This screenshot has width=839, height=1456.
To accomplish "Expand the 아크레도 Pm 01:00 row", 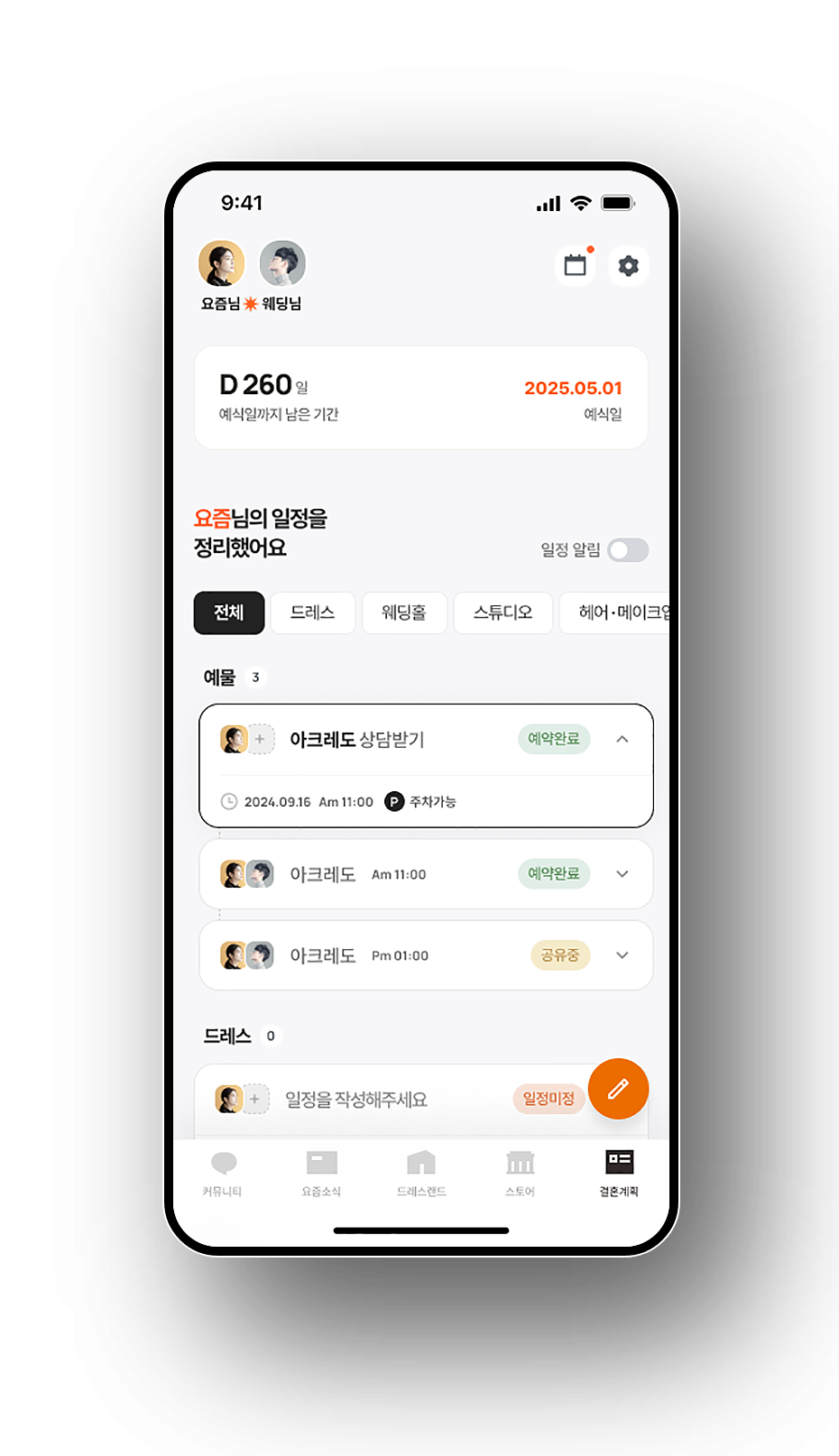I will (622, 955).
